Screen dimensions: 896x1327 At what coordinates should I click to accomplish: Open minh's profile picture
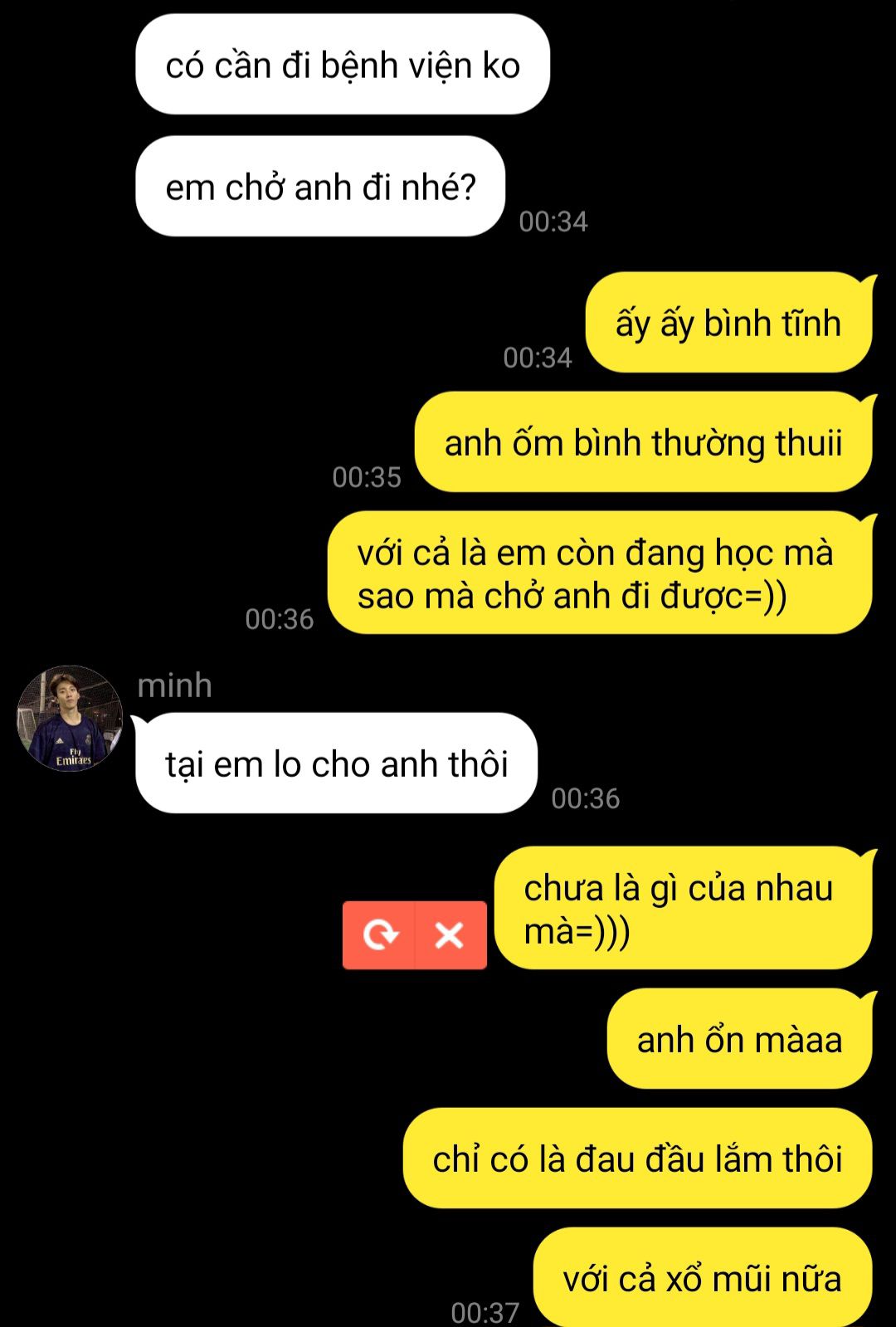coord(70,719)
